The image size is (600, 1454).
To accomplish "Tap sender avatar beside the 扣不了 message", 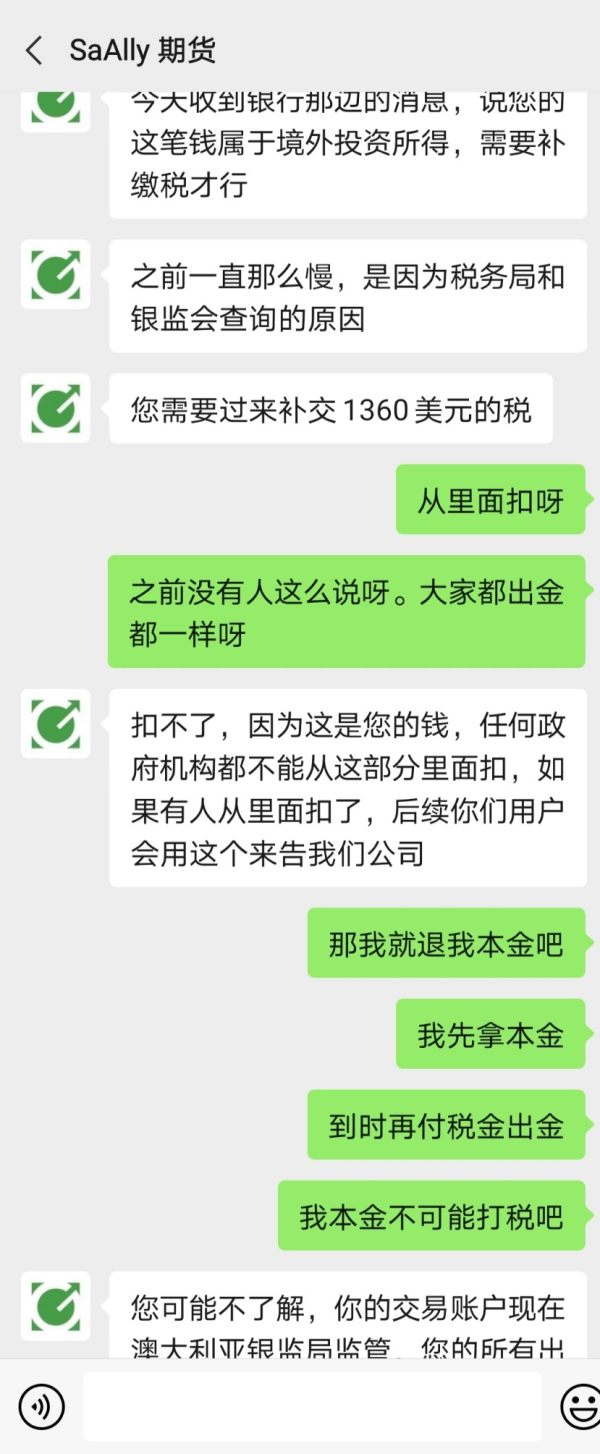I will 56,723.
